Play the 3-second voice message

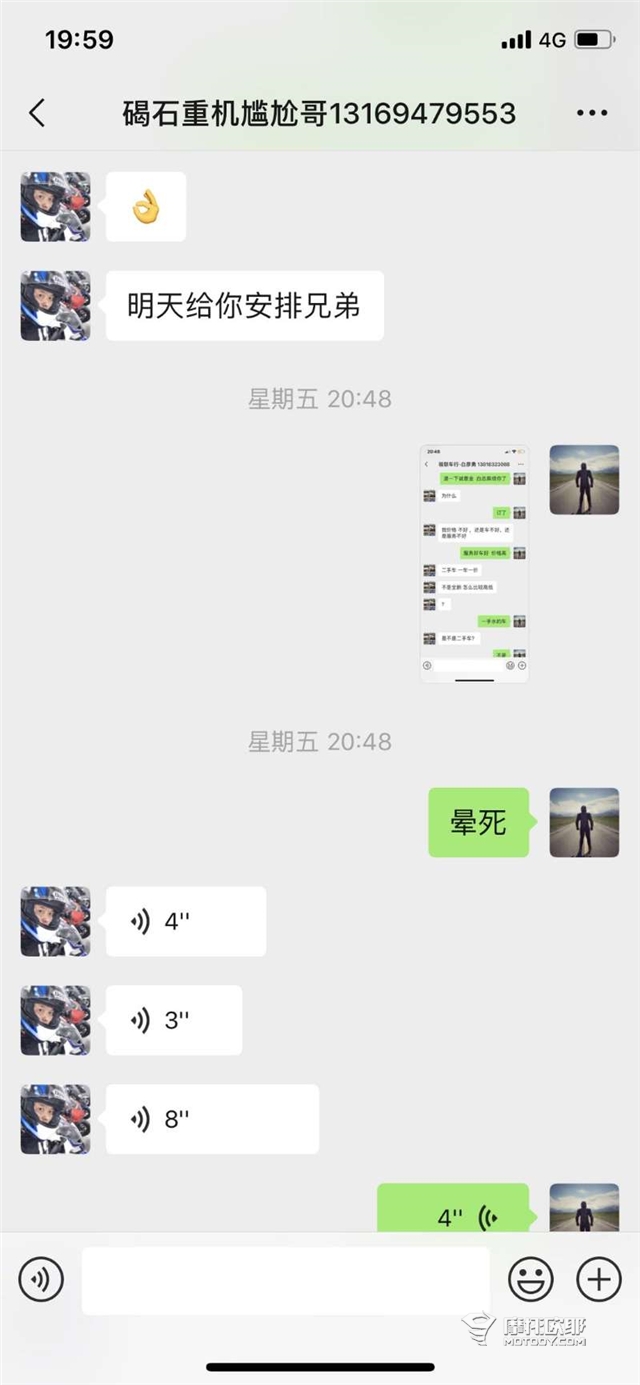pyautogui.click(x=174, y=1020)
